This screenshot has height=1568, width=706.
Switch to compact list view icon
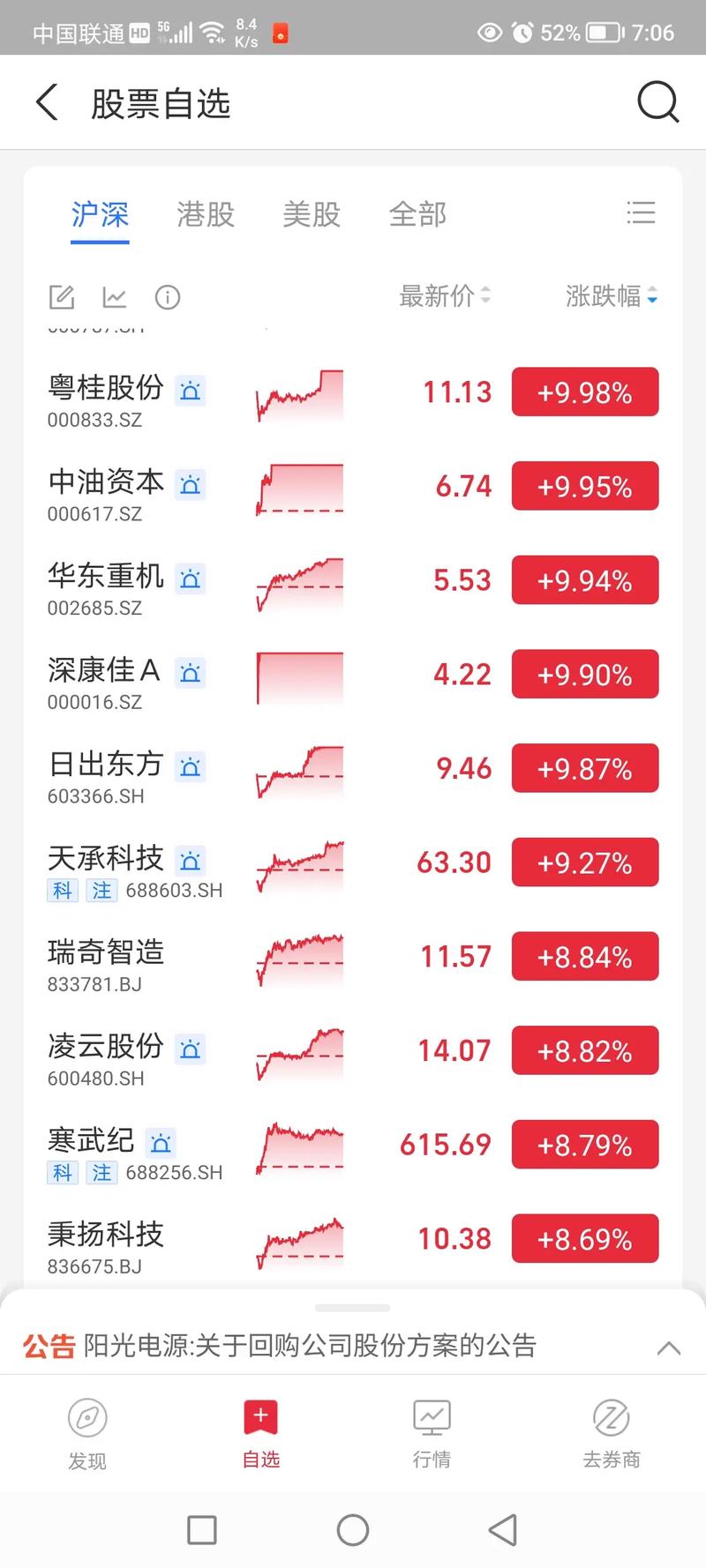pyautogui.click(x=642, y=213)
